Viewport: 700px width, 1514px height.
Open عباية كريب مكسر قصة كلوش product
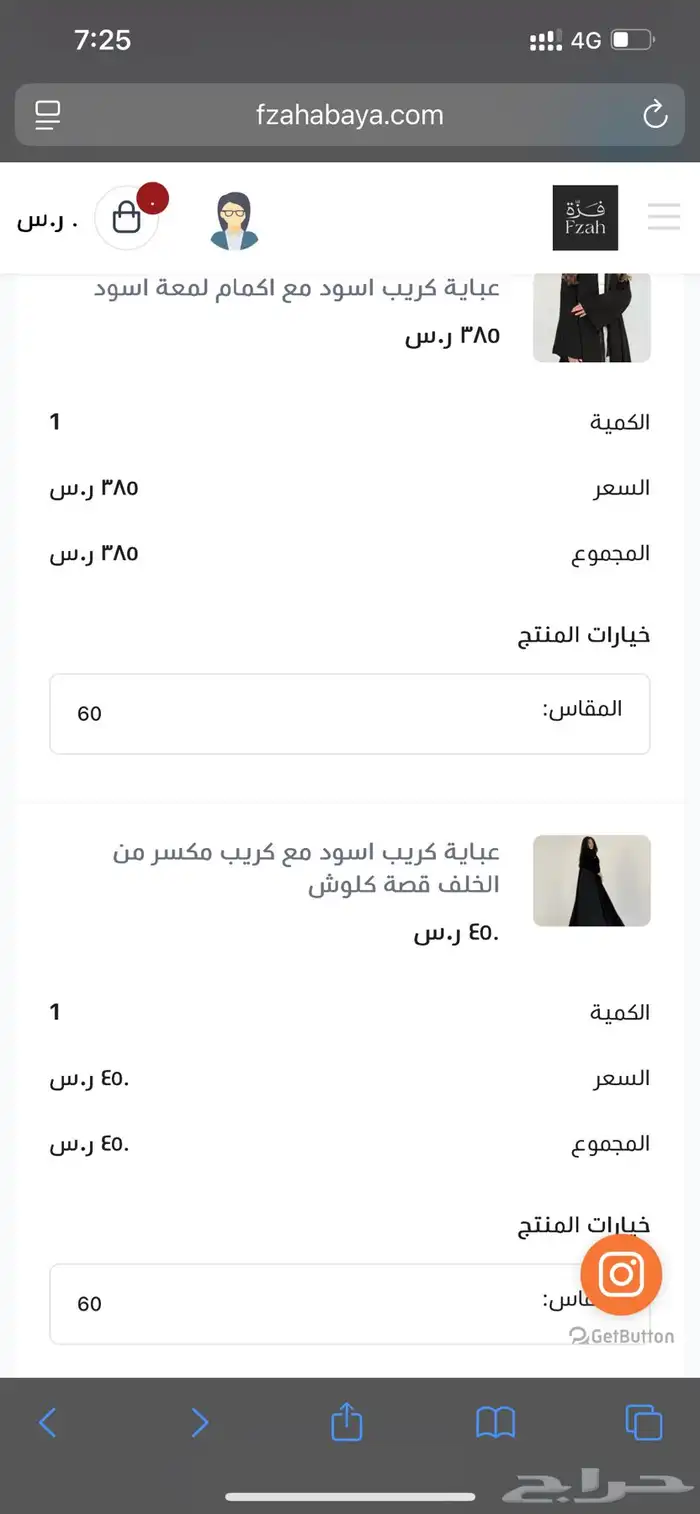click(305, 868)
